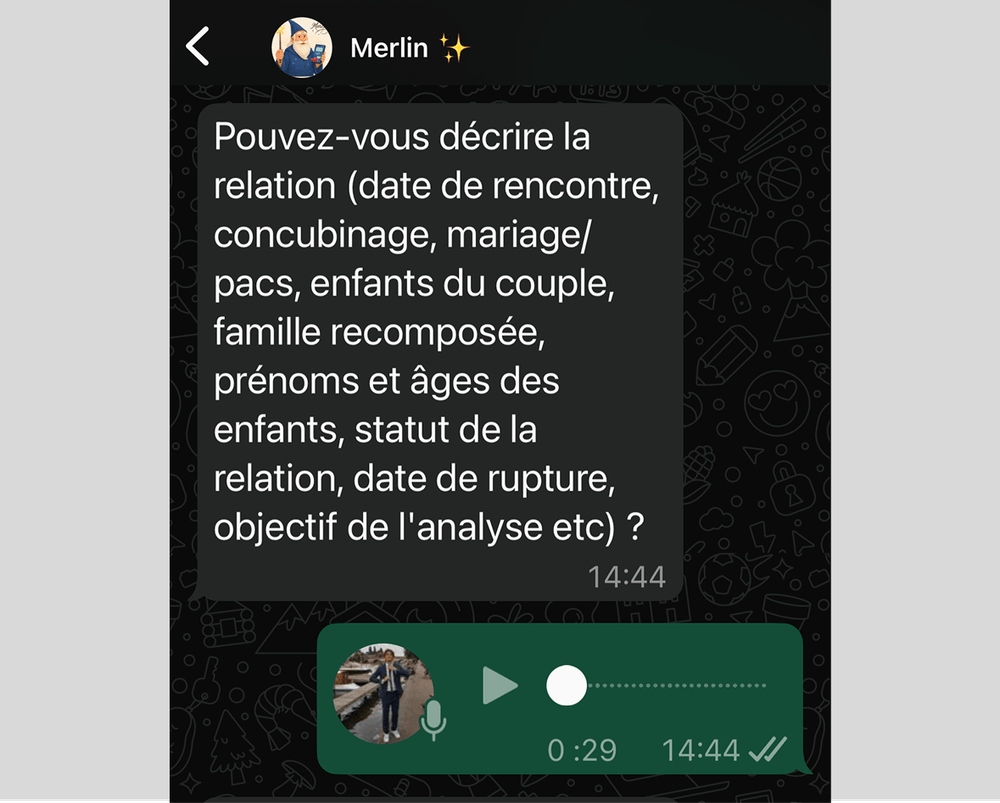1000x803 pixels.
Task: Tap the voice message seek handle
Action: pos(566,686)
